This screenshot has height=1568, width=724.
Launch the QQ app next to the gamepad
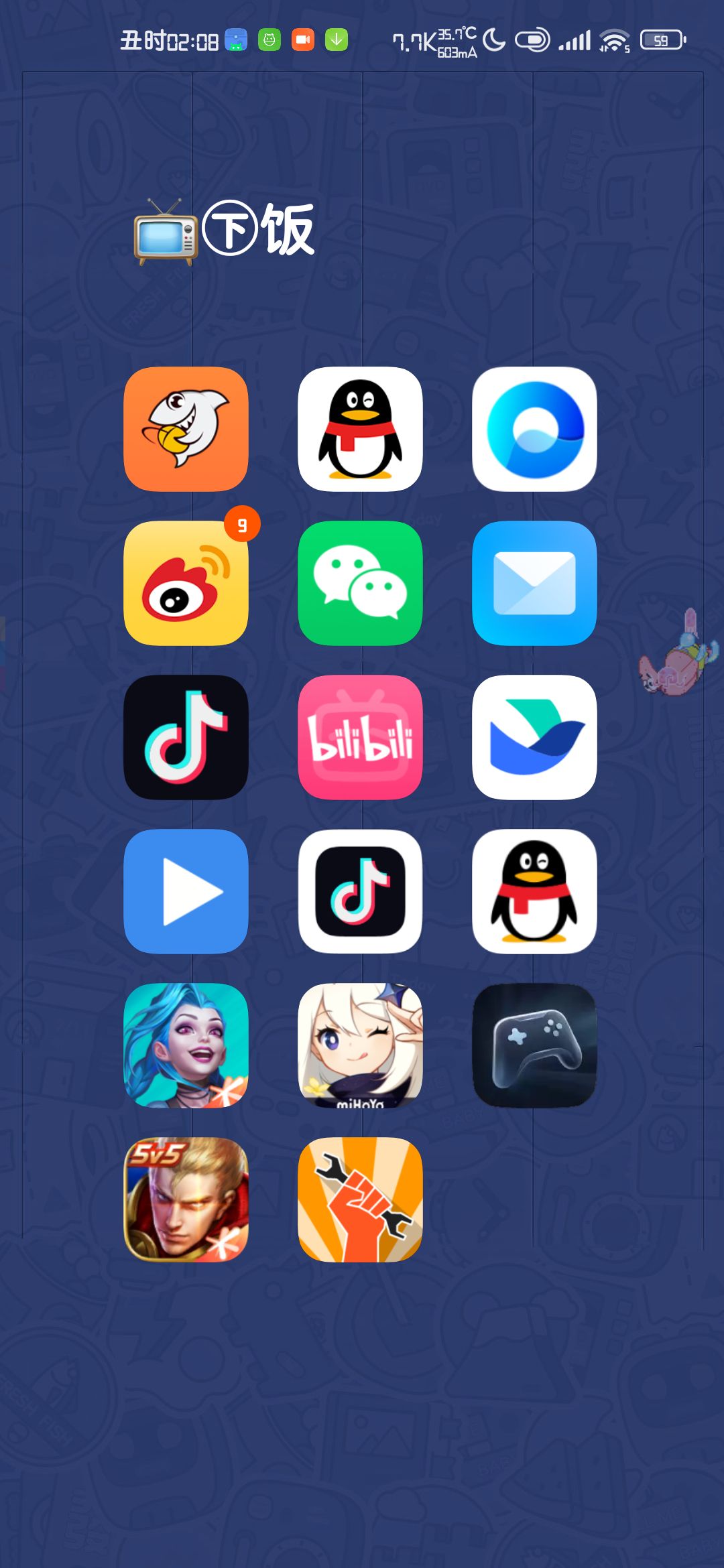point(534,891)
